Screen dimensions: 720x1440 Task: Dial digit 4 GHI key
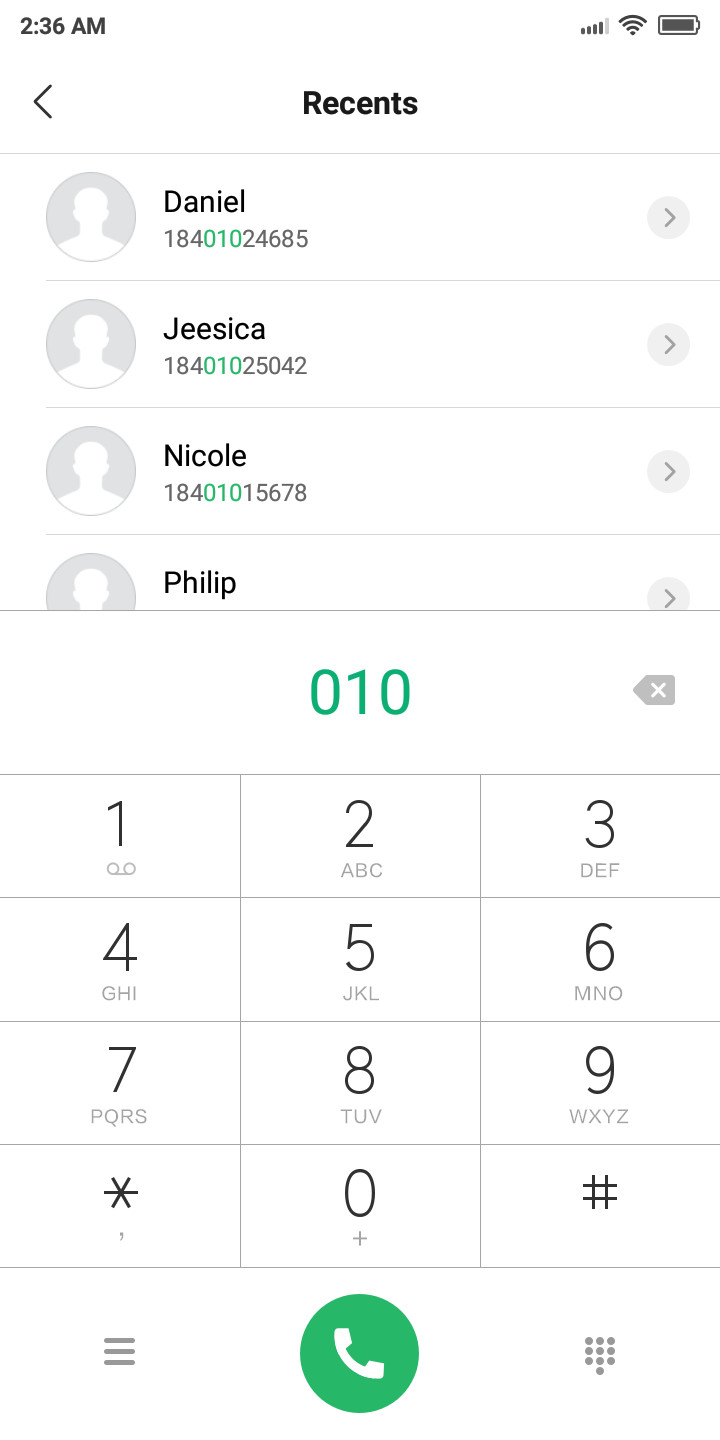click(120, 960)
